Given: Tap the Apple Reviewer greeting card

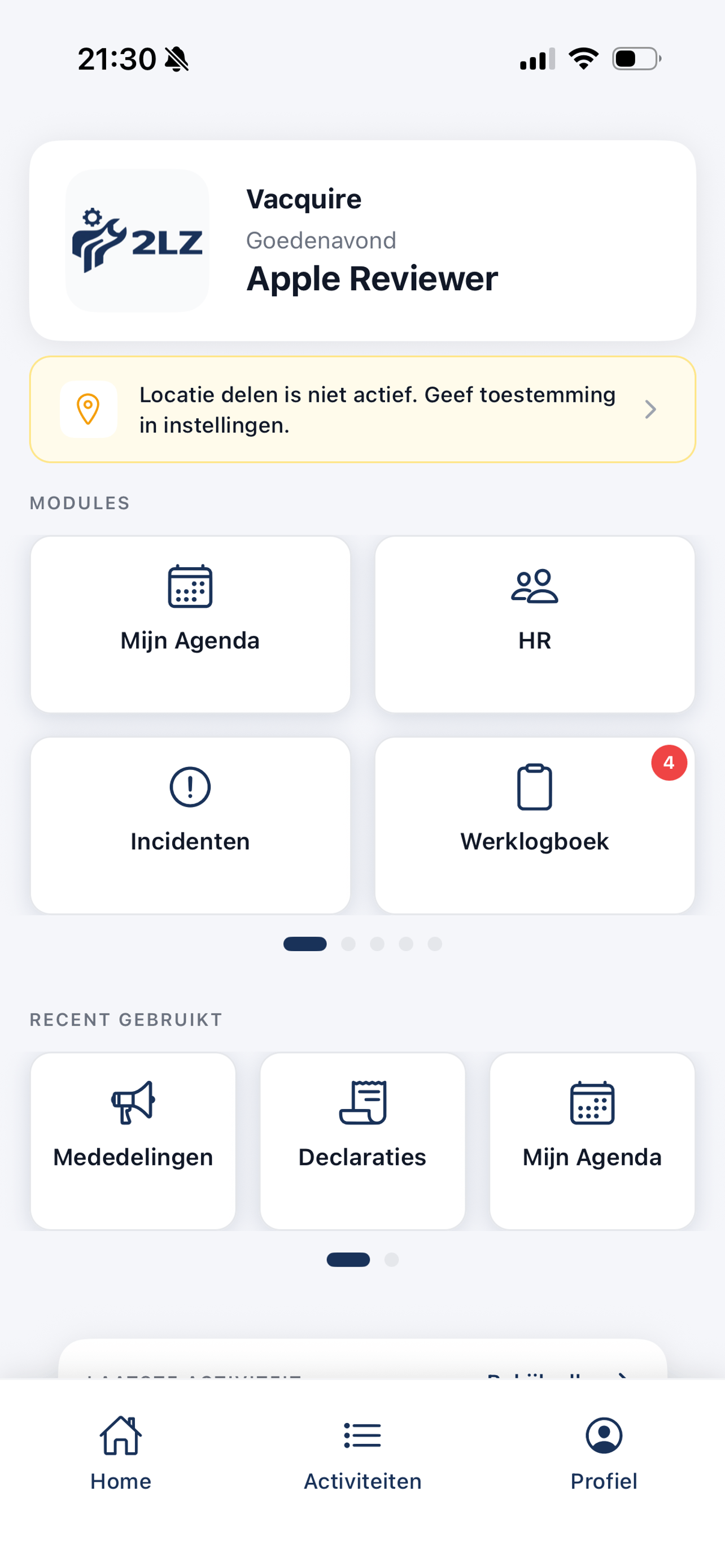Looking at the screenshot, I should point(362,240).
